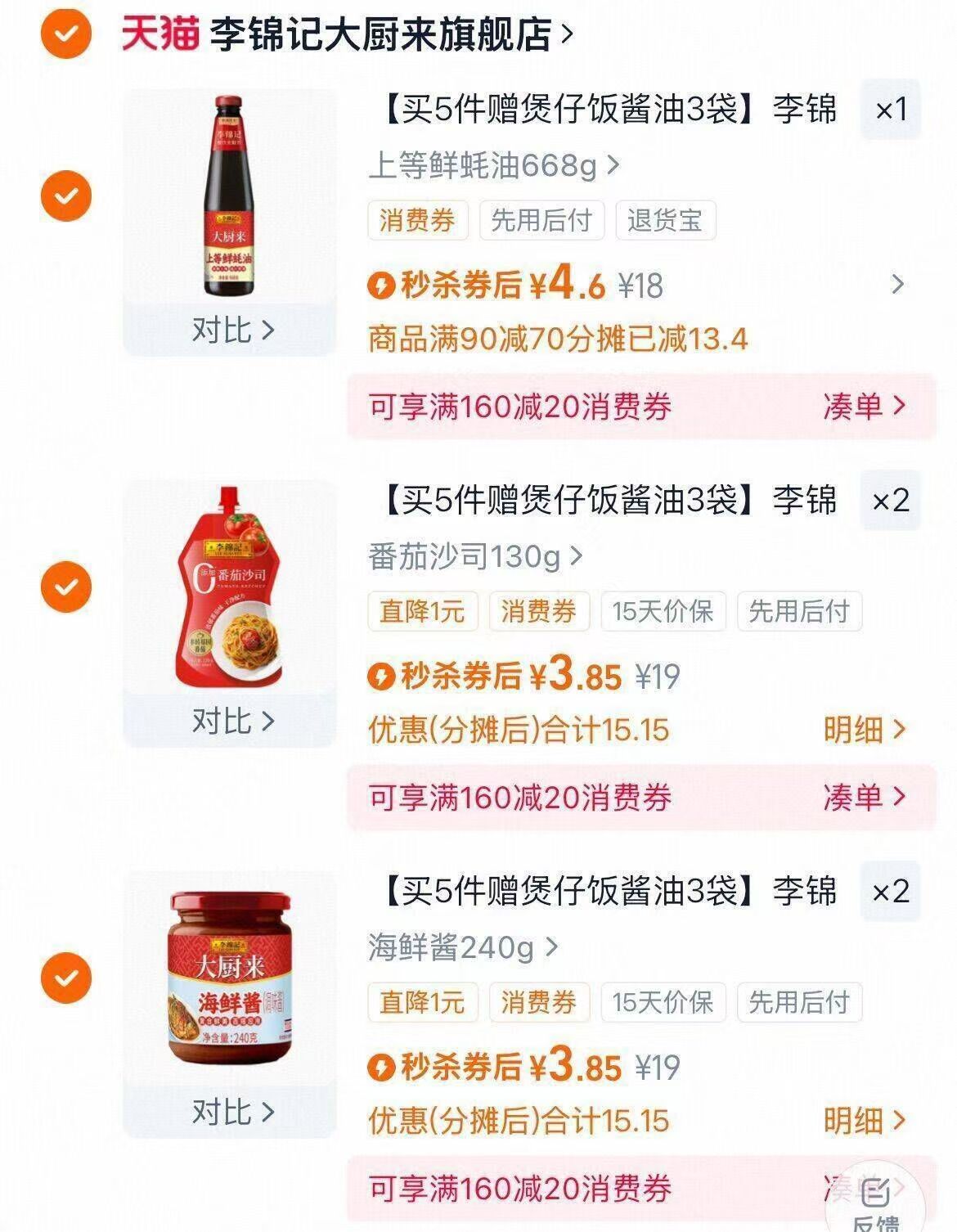
Task: Click the ×2 quantity box of seafood sauce
Action: (890, 893)
